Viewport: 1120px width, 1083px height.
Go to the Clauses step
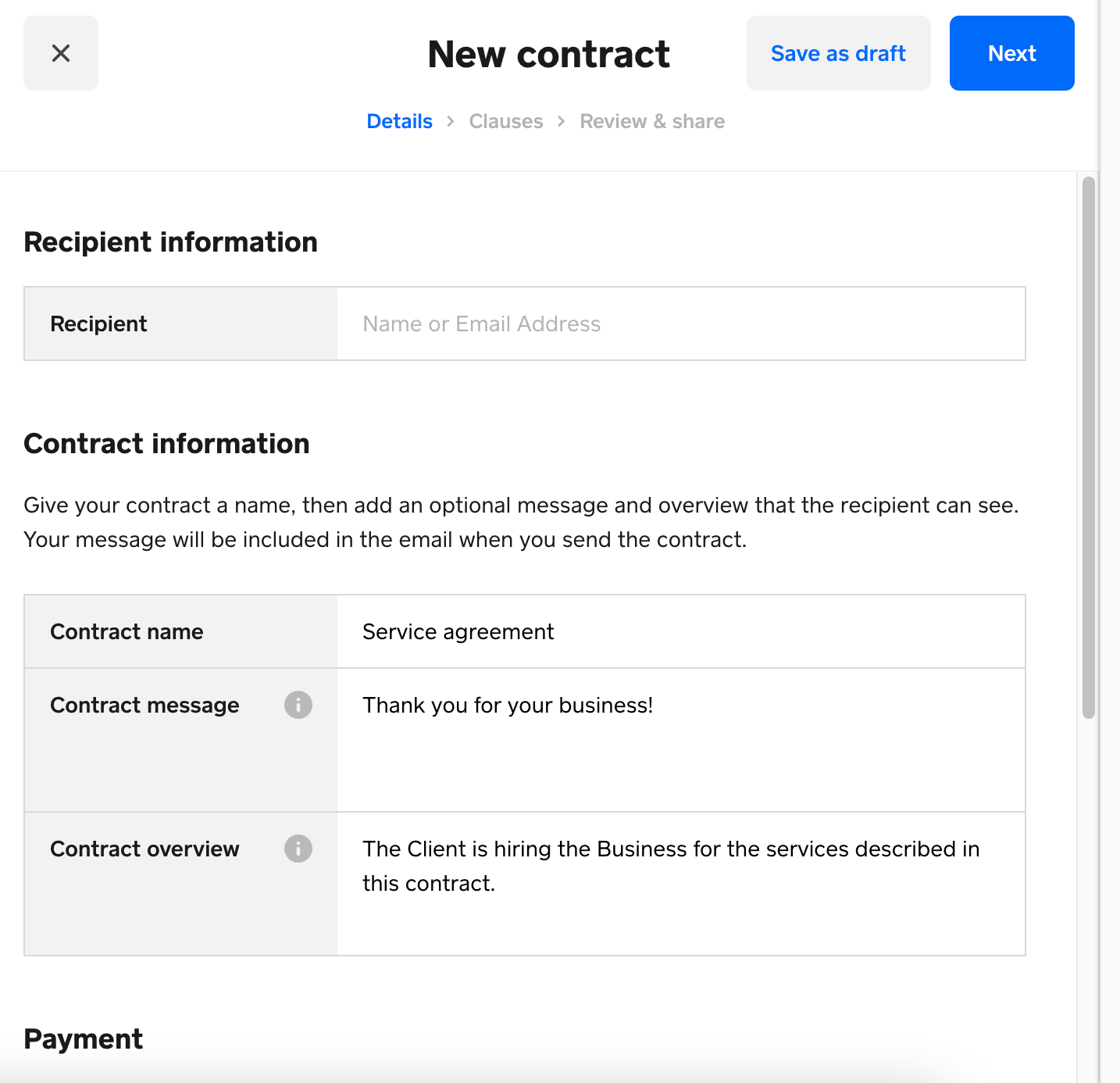(x=505, y=121)
